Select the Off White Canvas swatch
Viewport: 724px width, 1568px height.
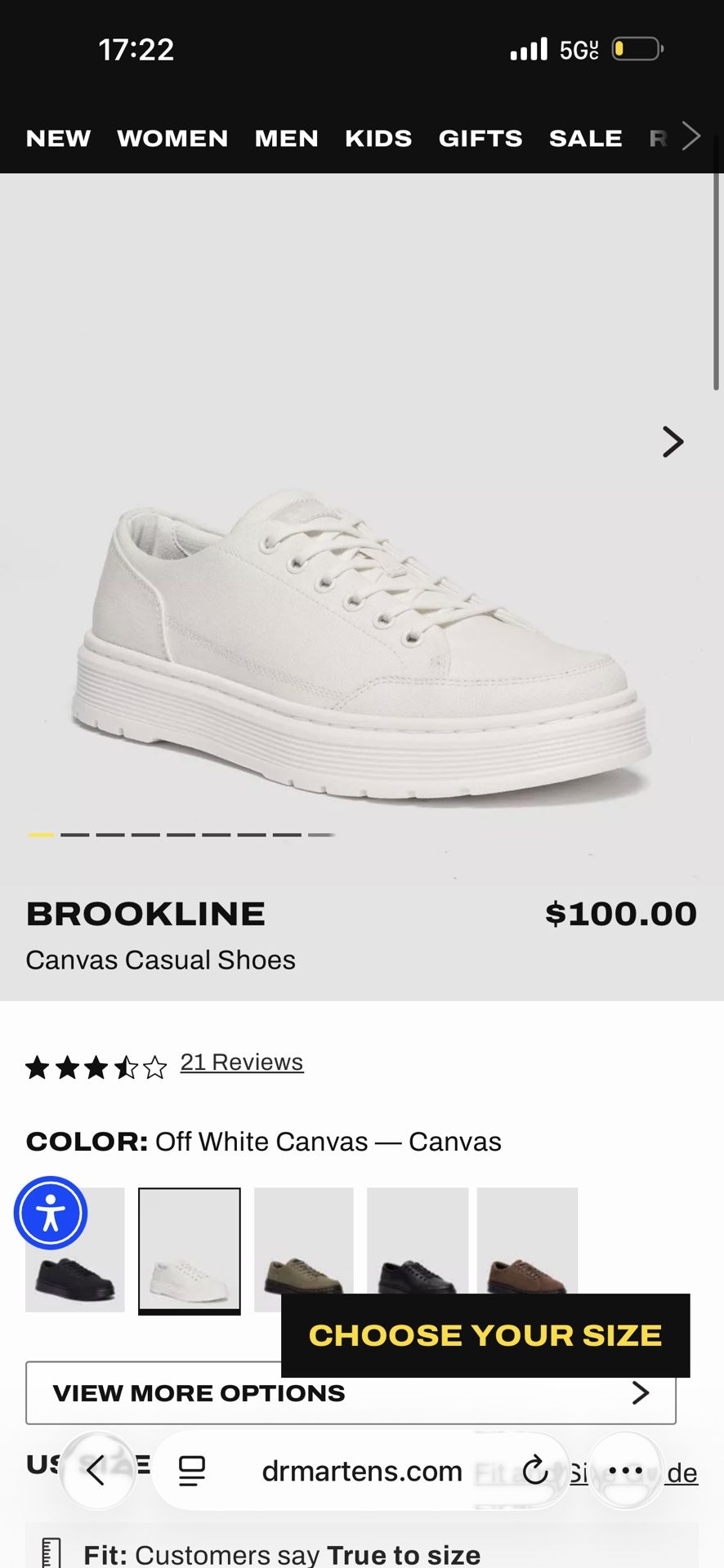pyautogui.click(x=189, y=1250)
